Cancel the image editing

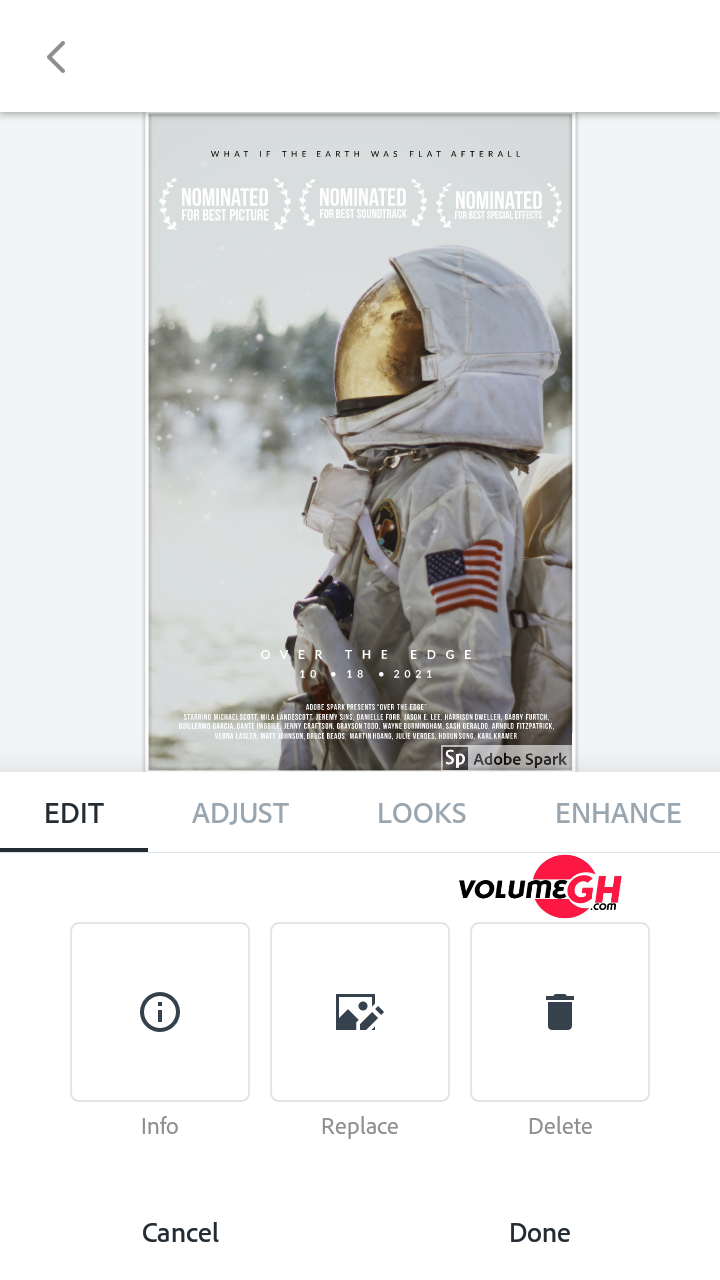pyautogui.click(x=180, y=1233)
